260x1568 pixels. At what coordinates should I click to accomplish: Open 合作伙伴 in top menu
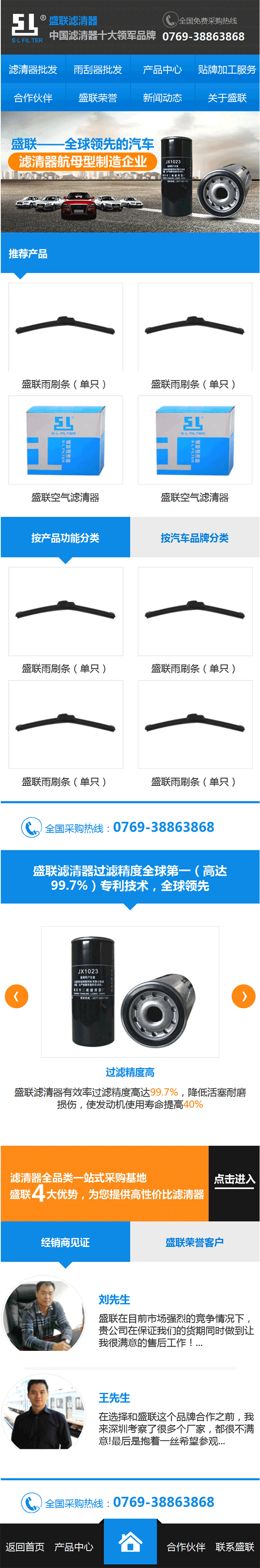tap(33, 98)
